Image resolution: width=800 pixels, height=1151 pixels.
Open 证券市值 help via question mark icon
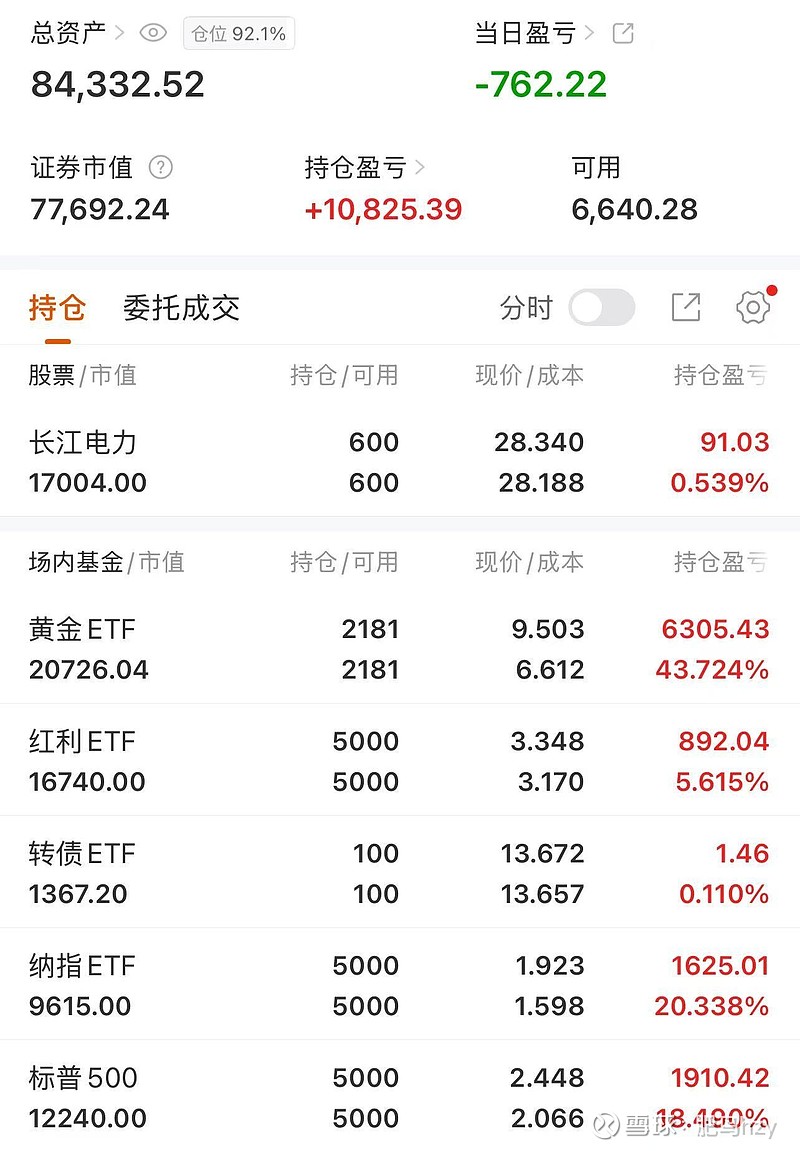[x=160, y=168]
